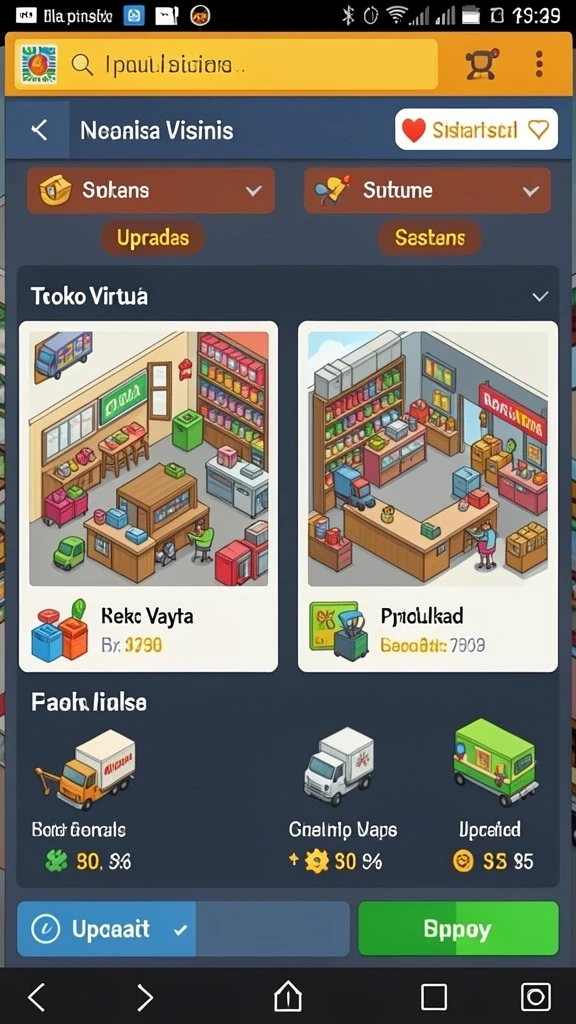Go to the home screen via navigation bar

click(x=288, y=997)
